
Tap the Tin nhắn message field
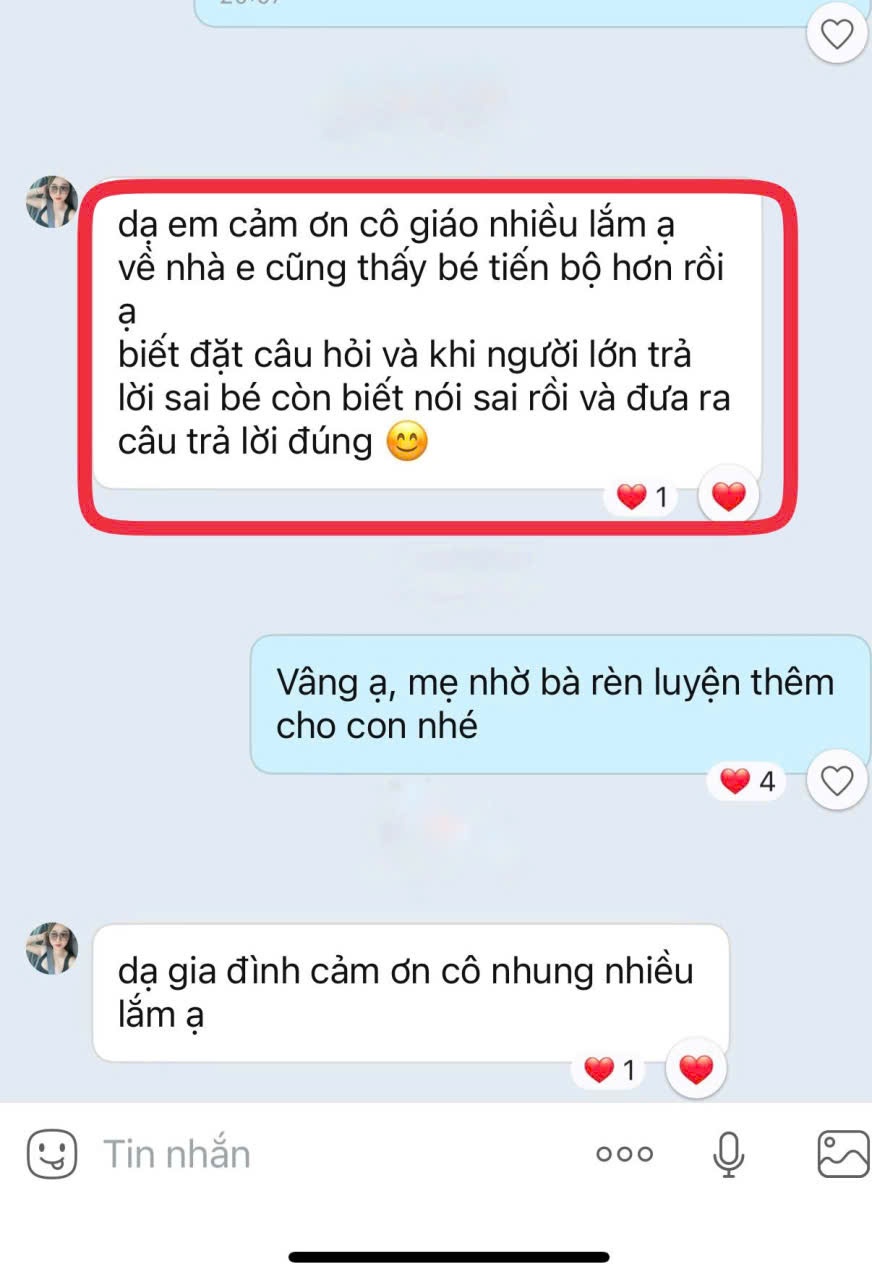point(330,1154)
